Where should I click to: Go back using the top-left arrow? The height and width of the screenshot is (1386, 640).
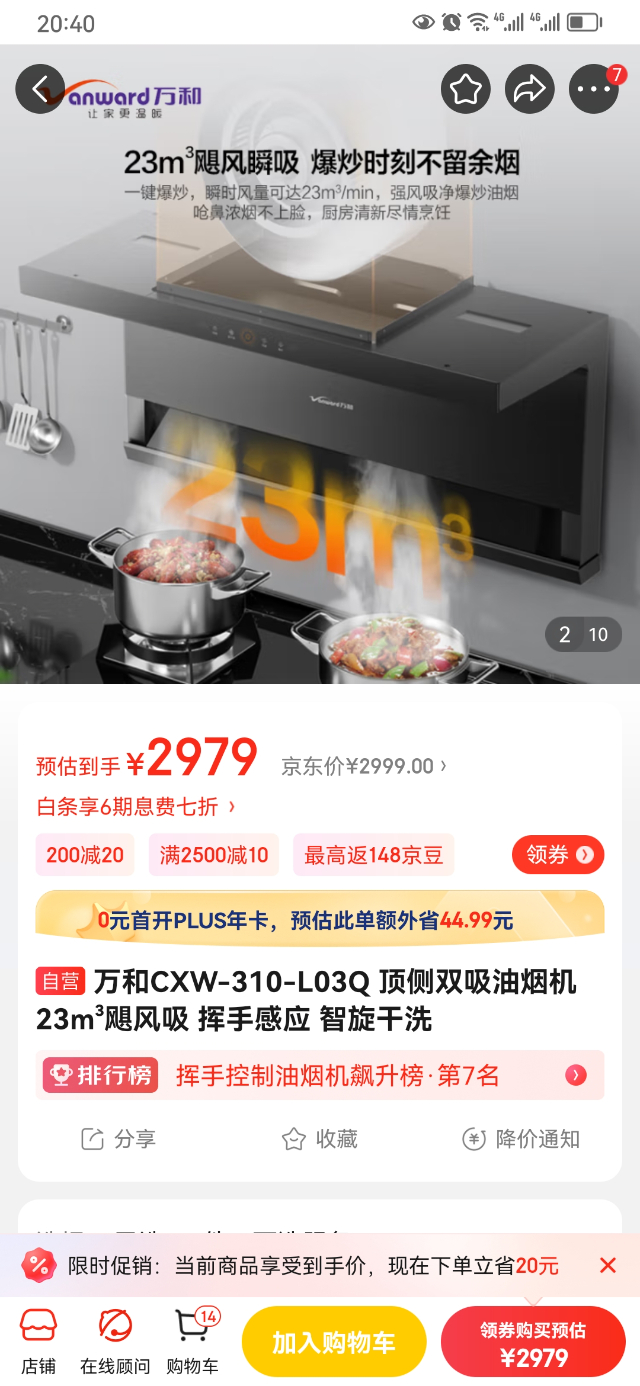tap(40, 89)
